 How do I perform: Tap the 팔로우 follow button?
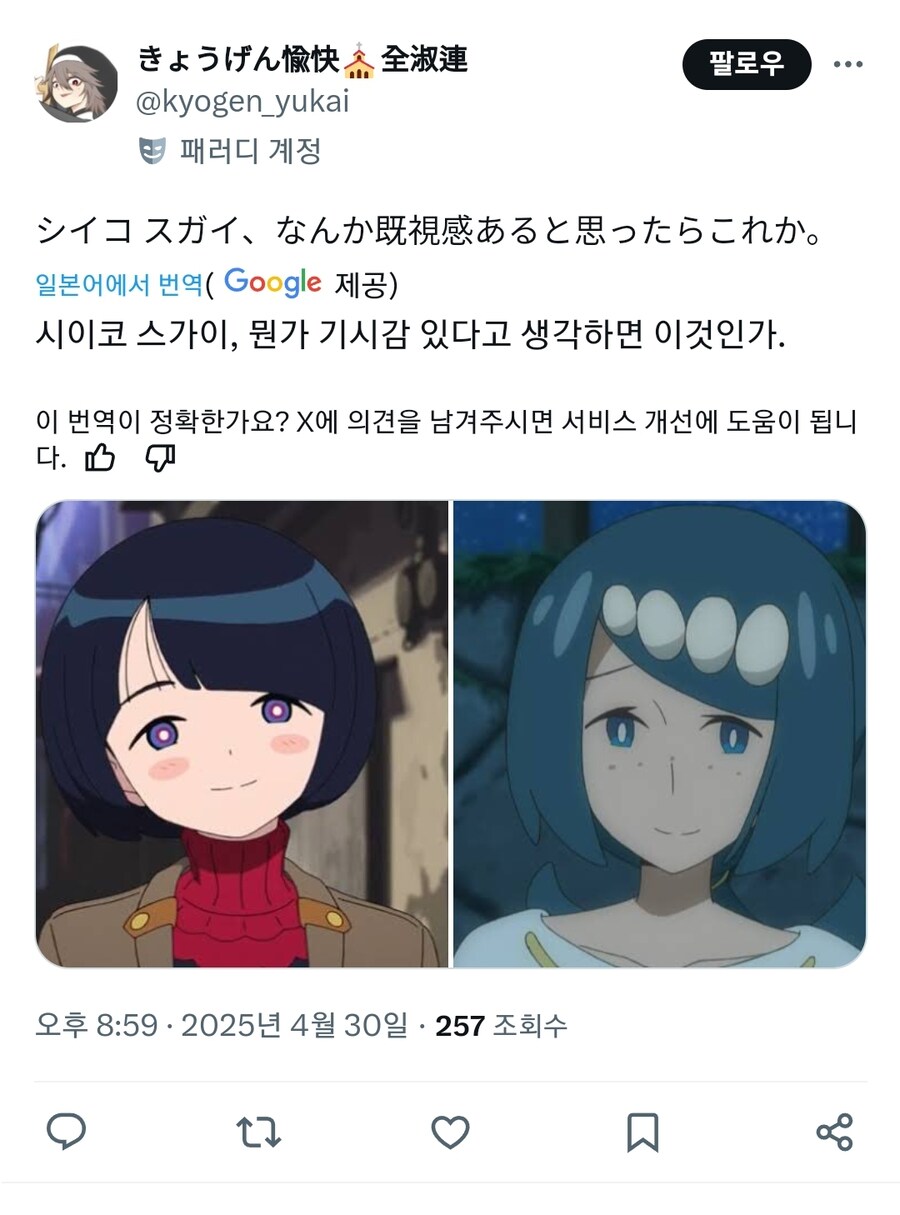(x=746, y=65)
